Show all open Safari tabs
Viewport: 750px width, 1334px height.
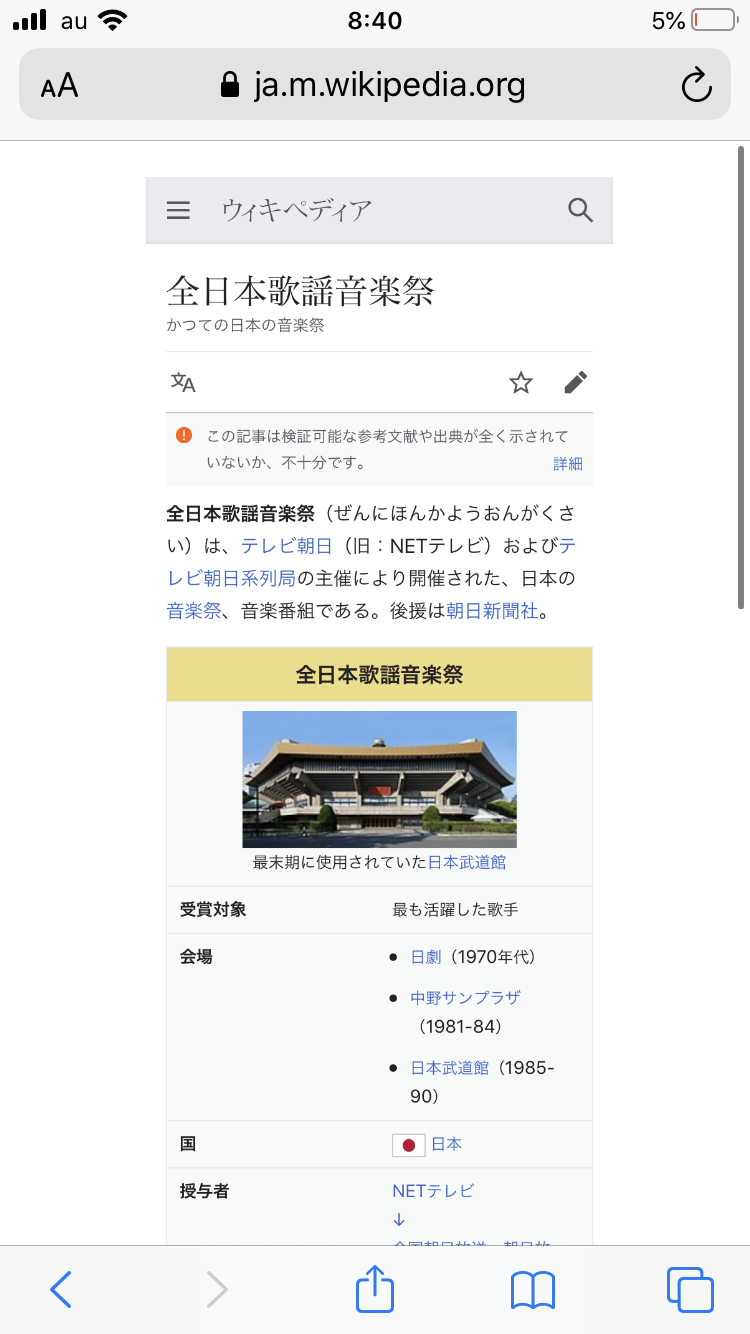click(x=689, y=1290)
